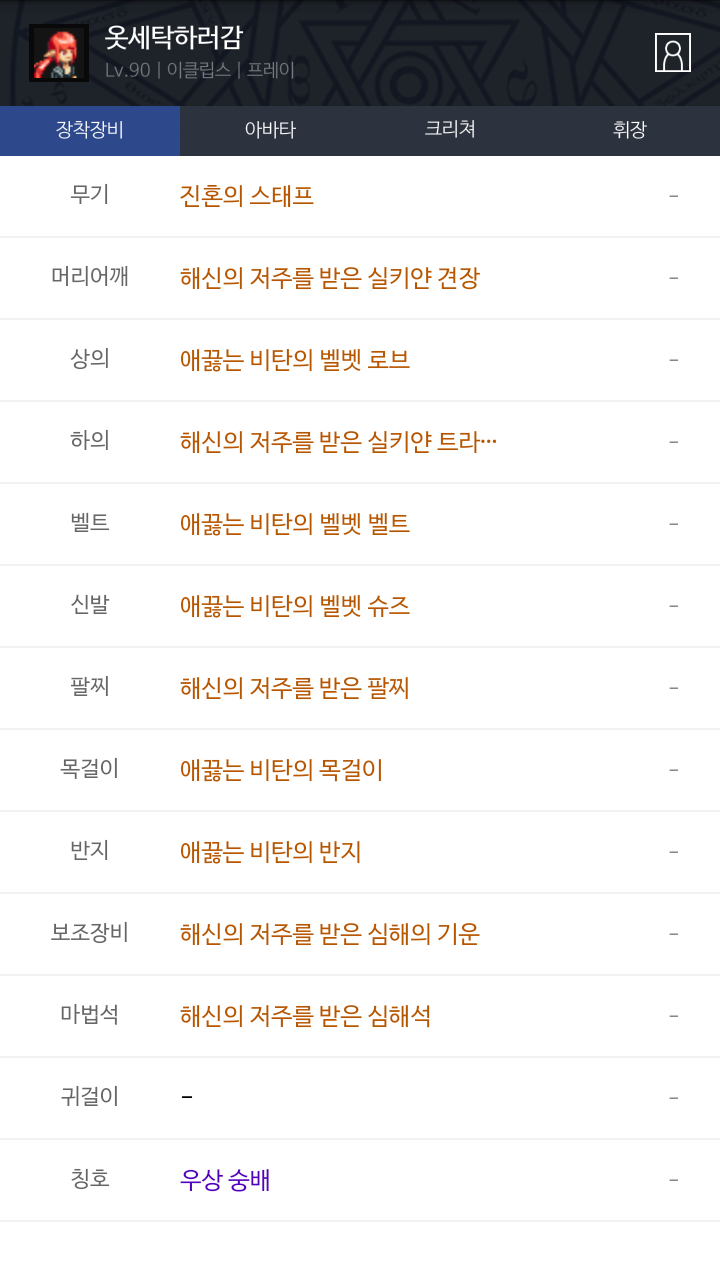Open weapon item 진혼의 스태프
This screenshot has height=1280, width=720.
(247, 196)
